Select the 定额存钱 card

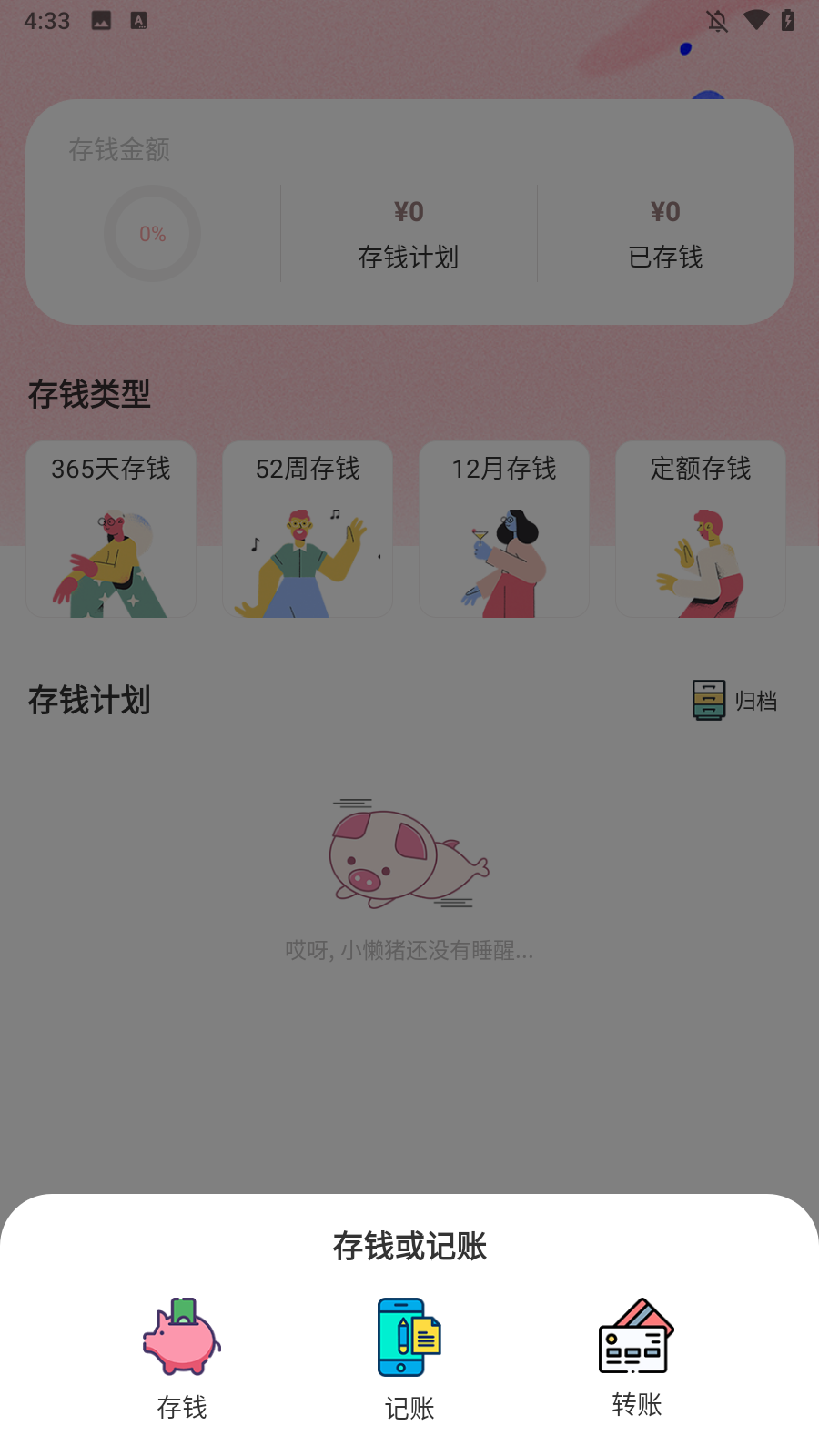pyautogui.click(x=700, y=529)
